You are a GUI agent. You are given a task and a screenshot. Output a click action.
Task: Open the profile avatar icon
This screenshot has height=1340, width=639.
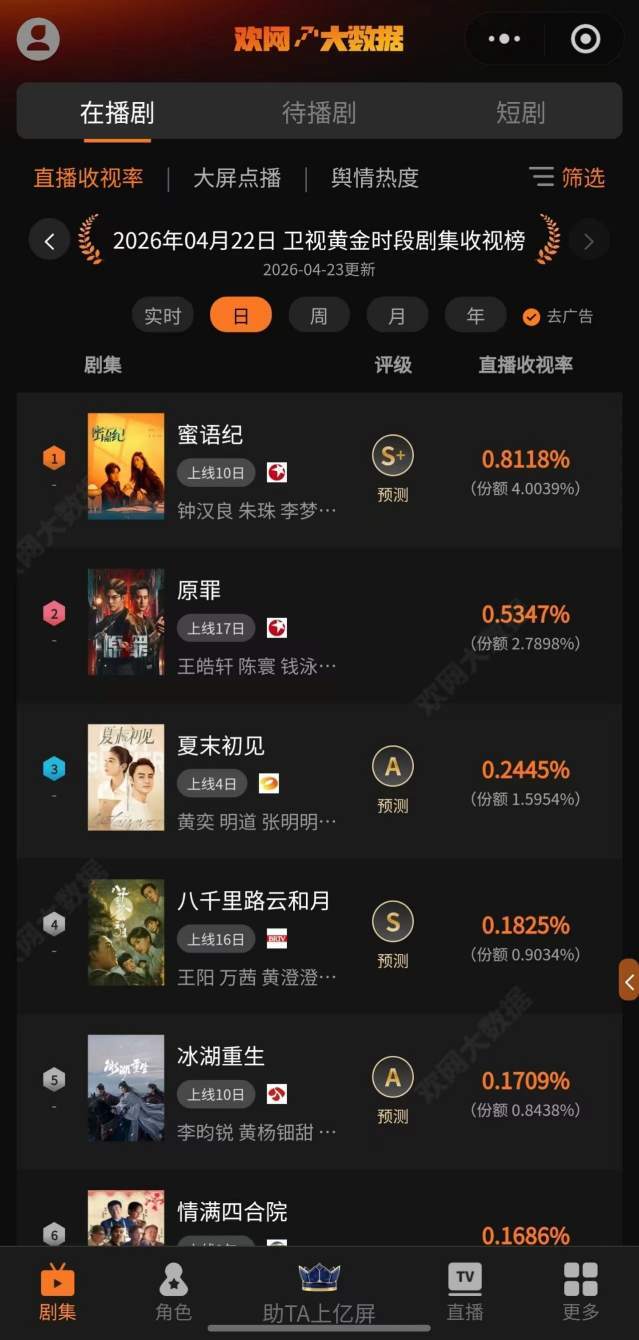coord(38,39)
